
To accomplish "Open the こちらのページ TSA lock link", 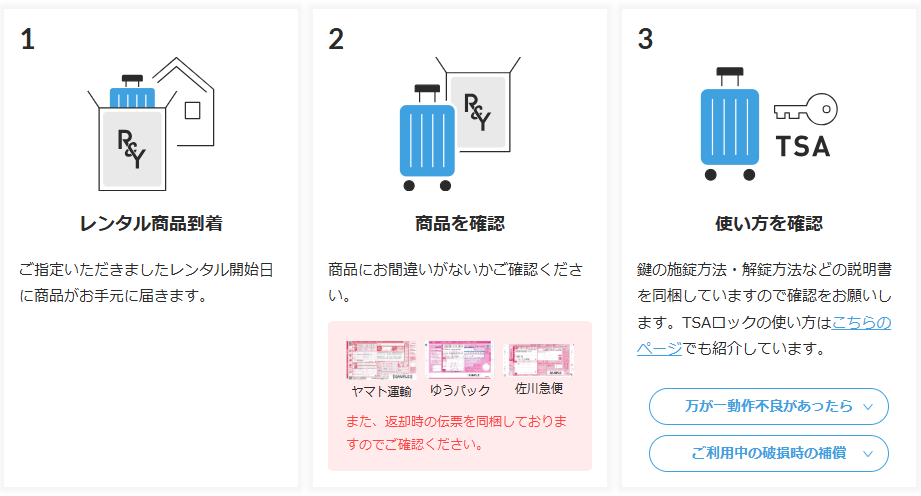I will tap(860, 323).
